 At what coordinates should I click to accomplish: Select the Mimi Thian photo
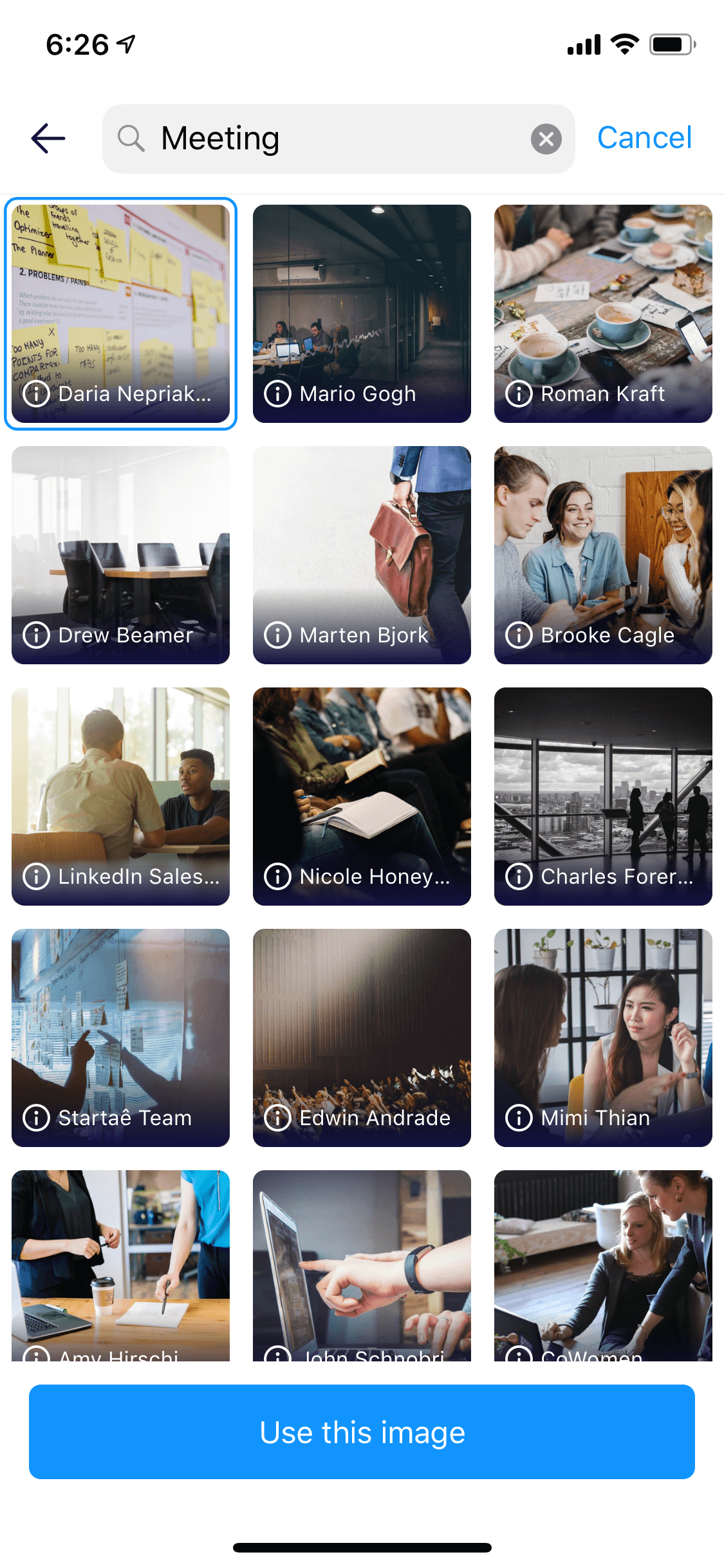point(603,1038)
